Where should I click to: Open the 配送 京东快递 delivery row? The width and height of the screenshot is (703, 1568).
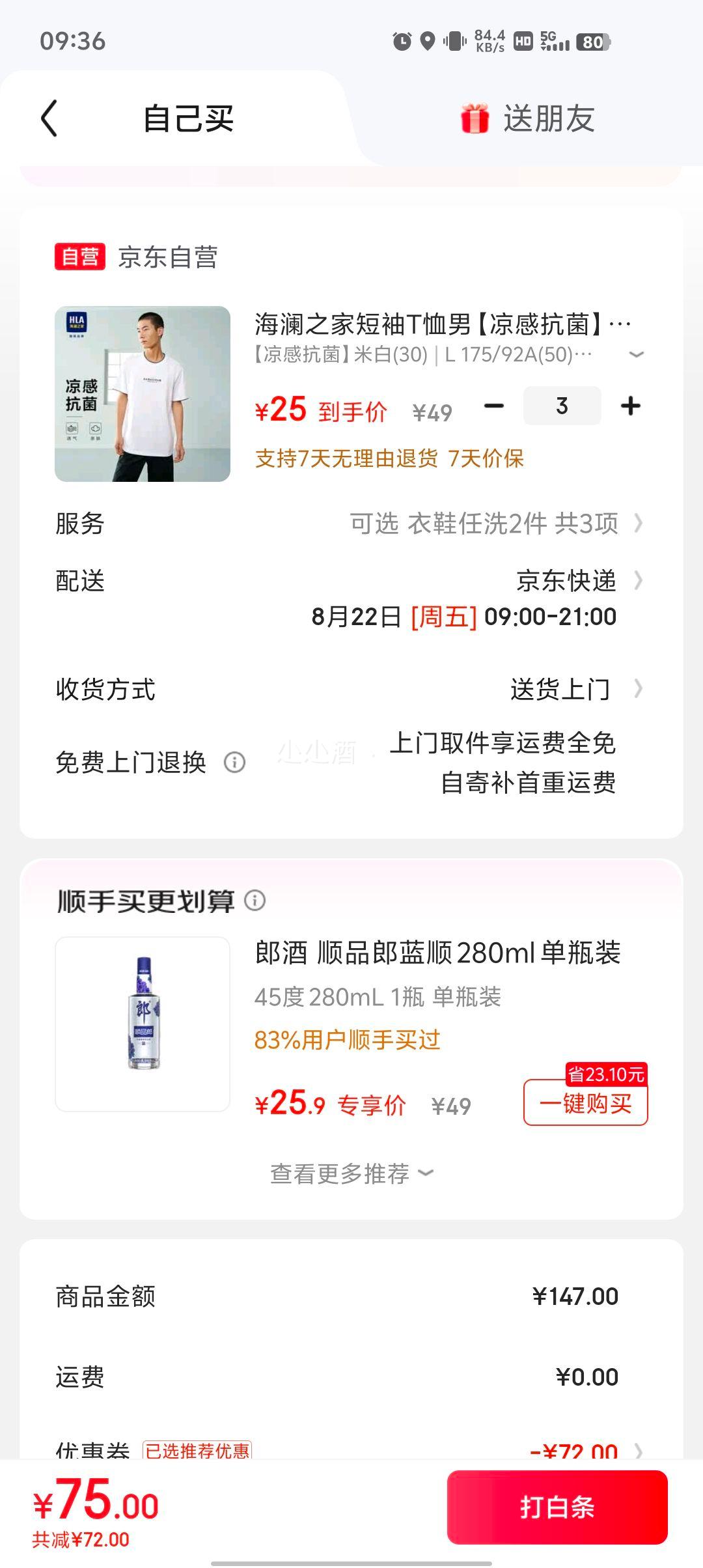tap(351, 598)
